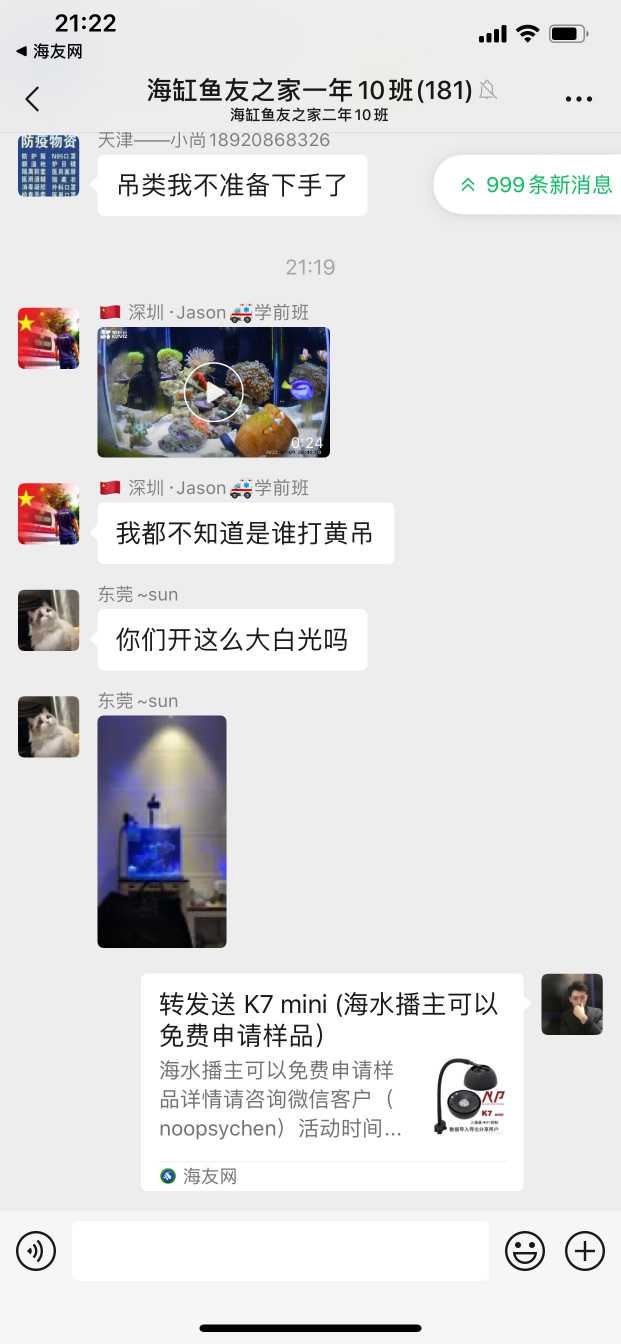Open the plus attachments menu
The image size is (621, 1344).
(x=585, y=1251)
